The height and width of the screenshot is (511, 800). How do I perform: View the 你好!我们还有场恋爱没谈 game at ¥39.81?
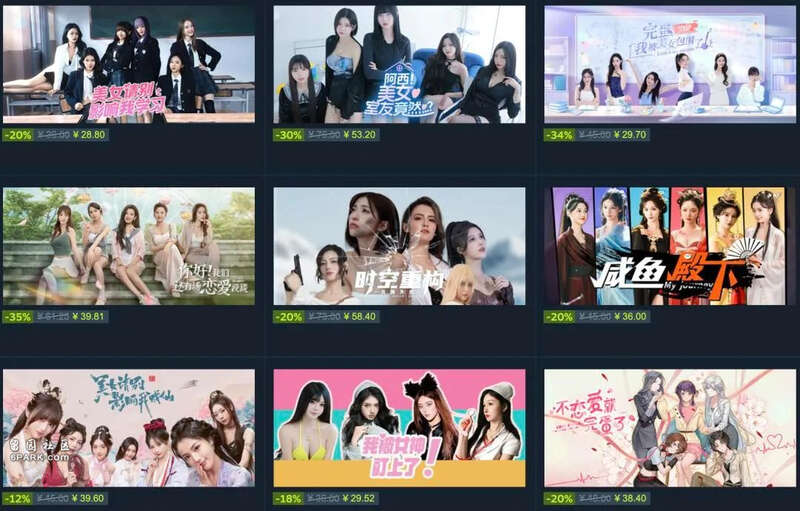point(129,246)
